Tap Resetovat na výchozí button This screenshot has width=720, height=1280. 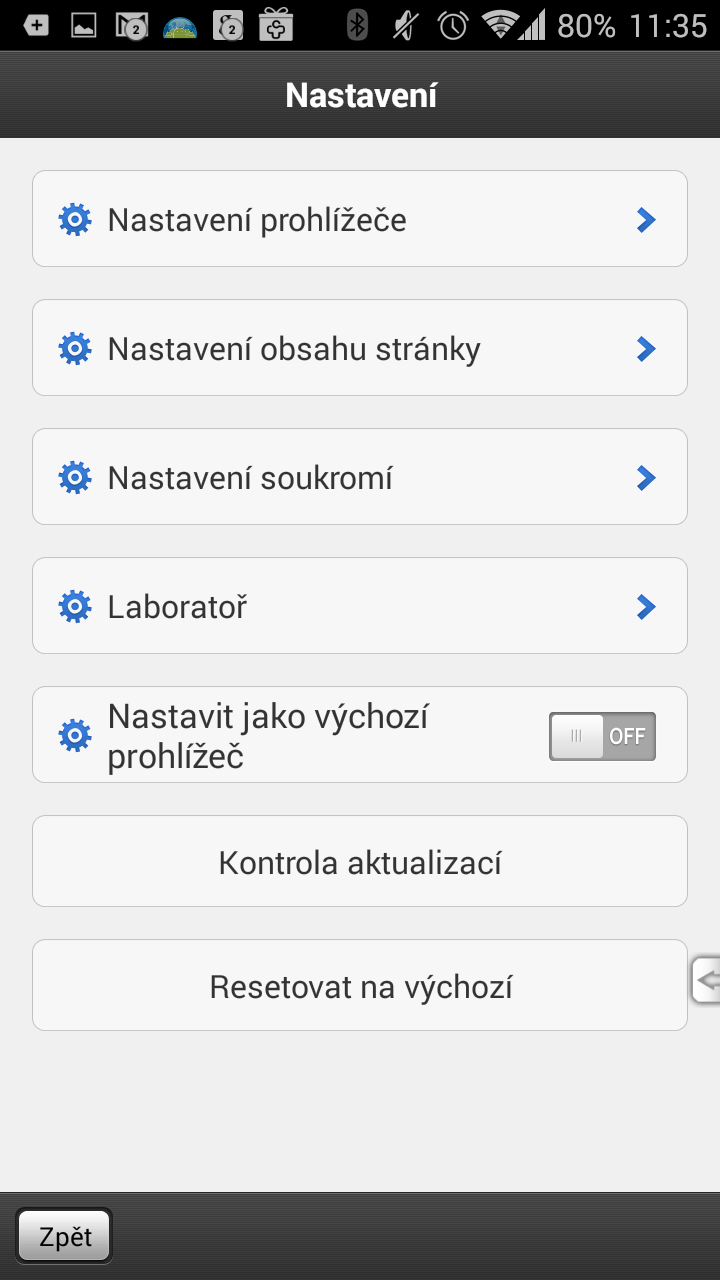pos(360,986)
